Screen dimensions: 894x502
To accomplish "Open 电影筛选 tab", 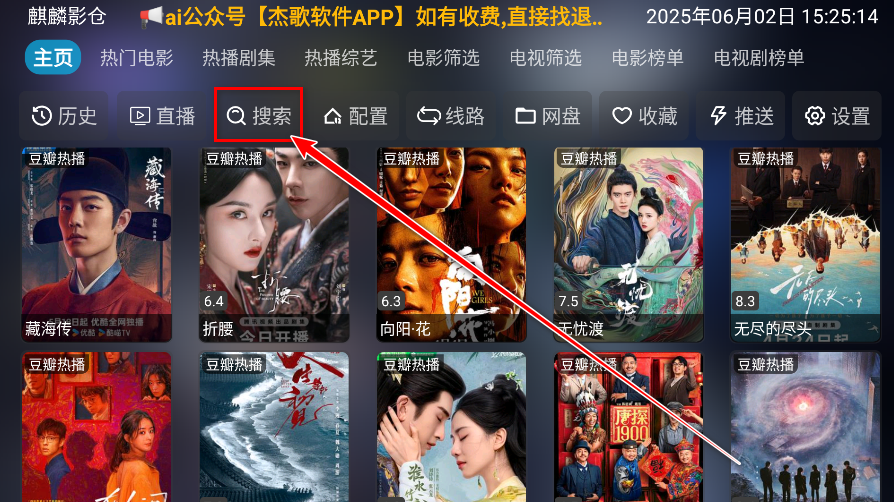I will pyautogui.click(x=443, y=58).
